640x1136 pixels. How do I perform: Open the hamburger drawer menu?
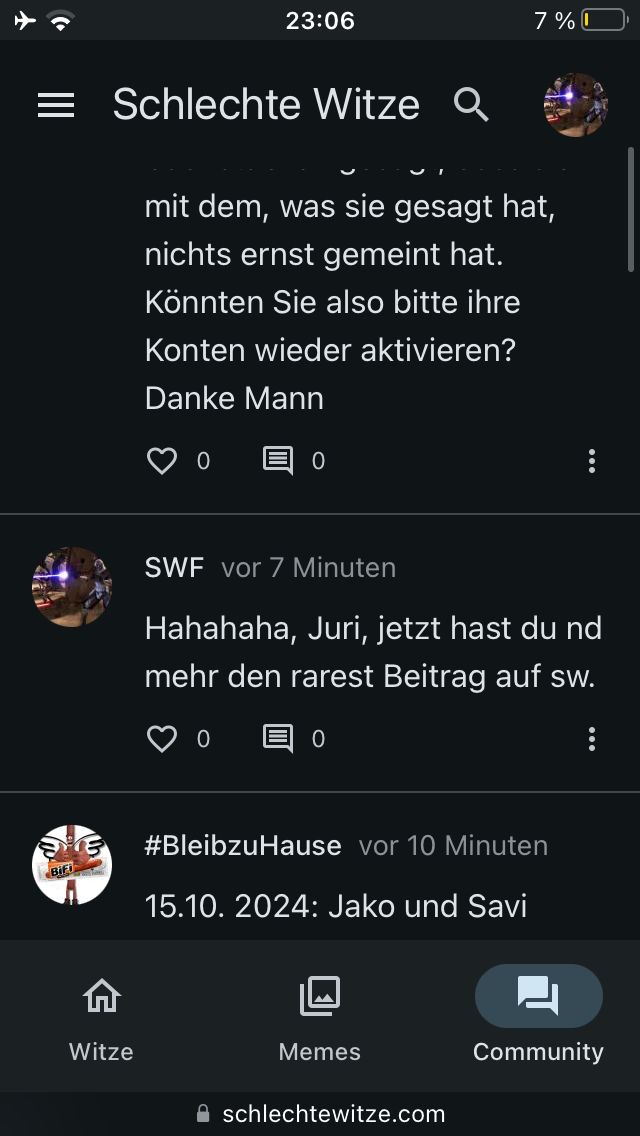(x=56, y=105)
